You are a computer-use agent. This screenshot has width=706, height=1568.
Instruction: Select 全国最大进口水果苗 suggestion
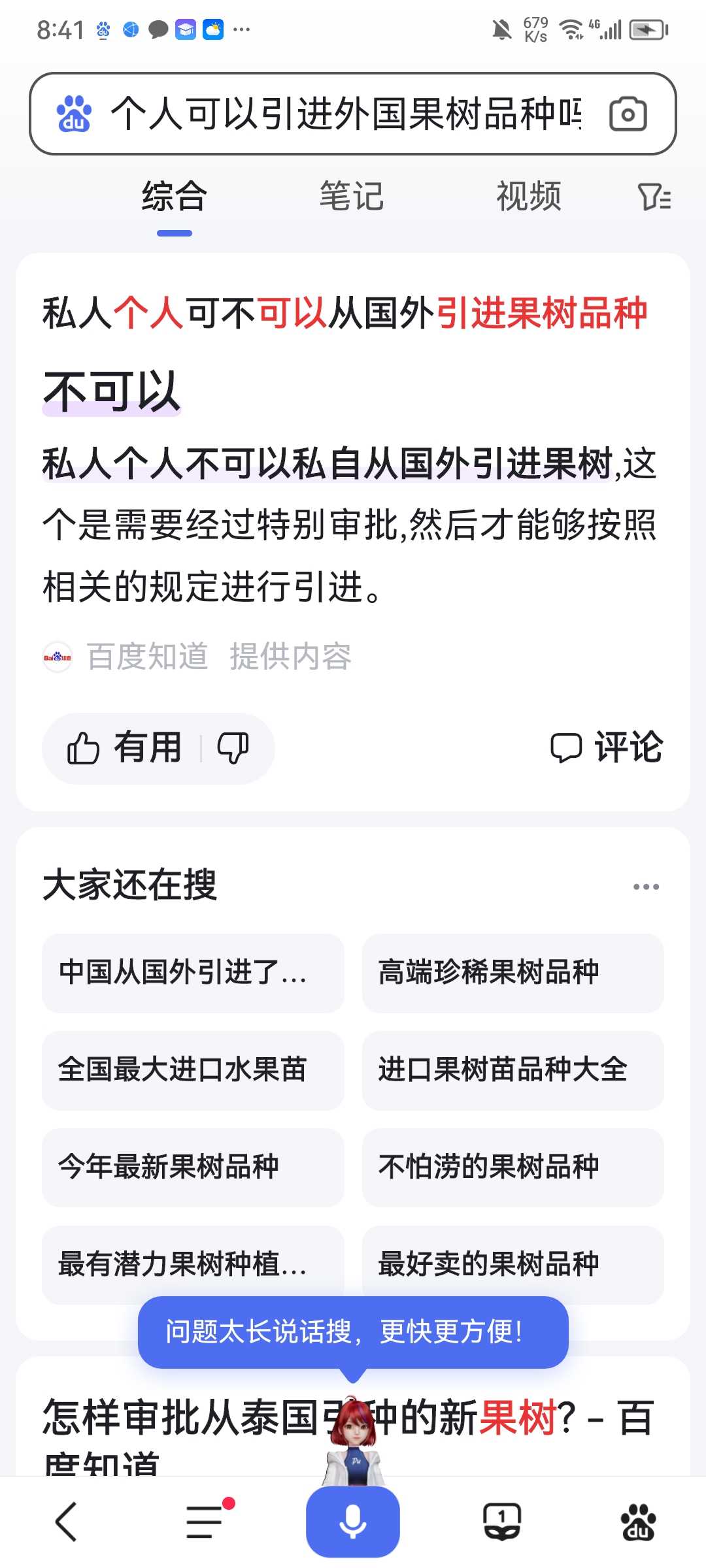click(x=193, y=1070)
